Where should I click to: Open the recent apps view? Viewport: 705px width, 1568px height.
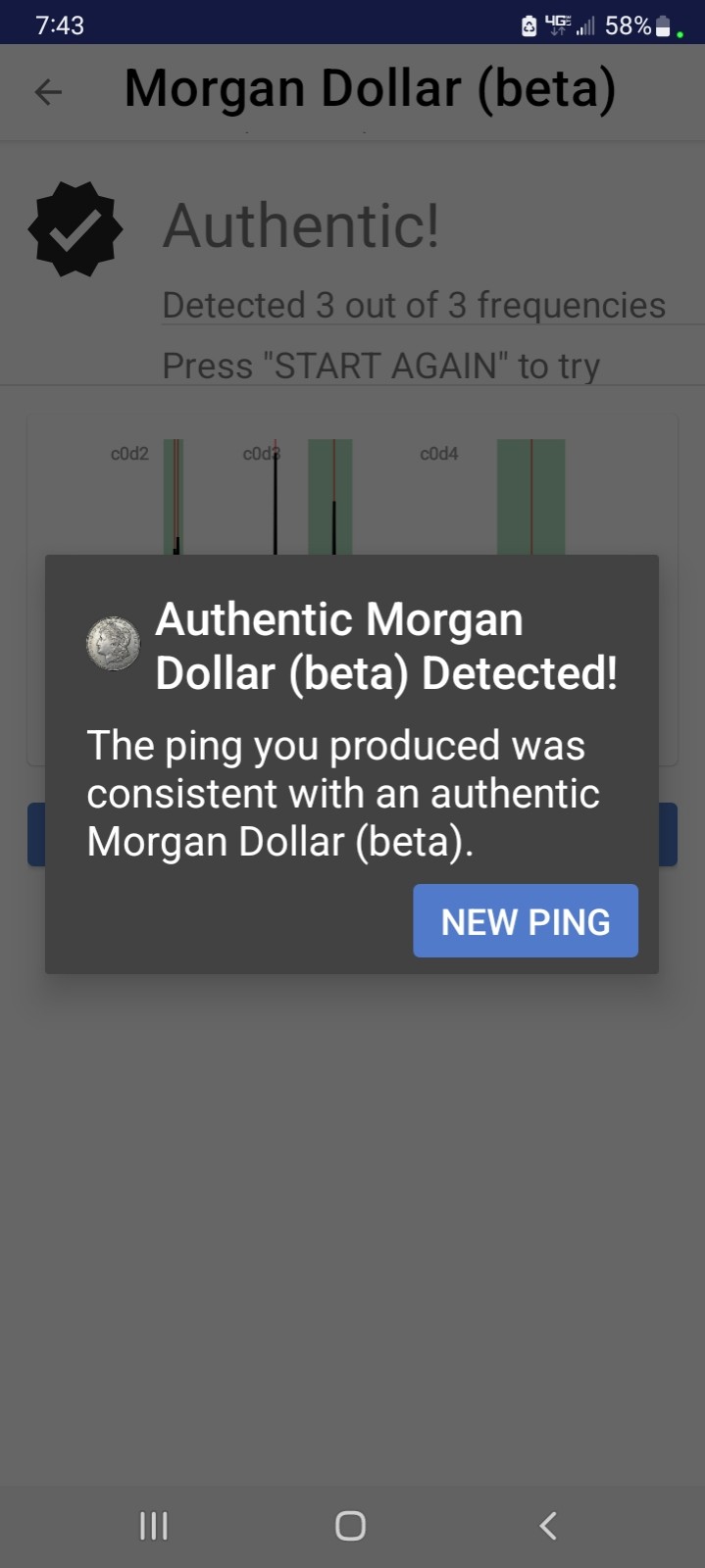pyautogui.click(x=154, y=1526)
